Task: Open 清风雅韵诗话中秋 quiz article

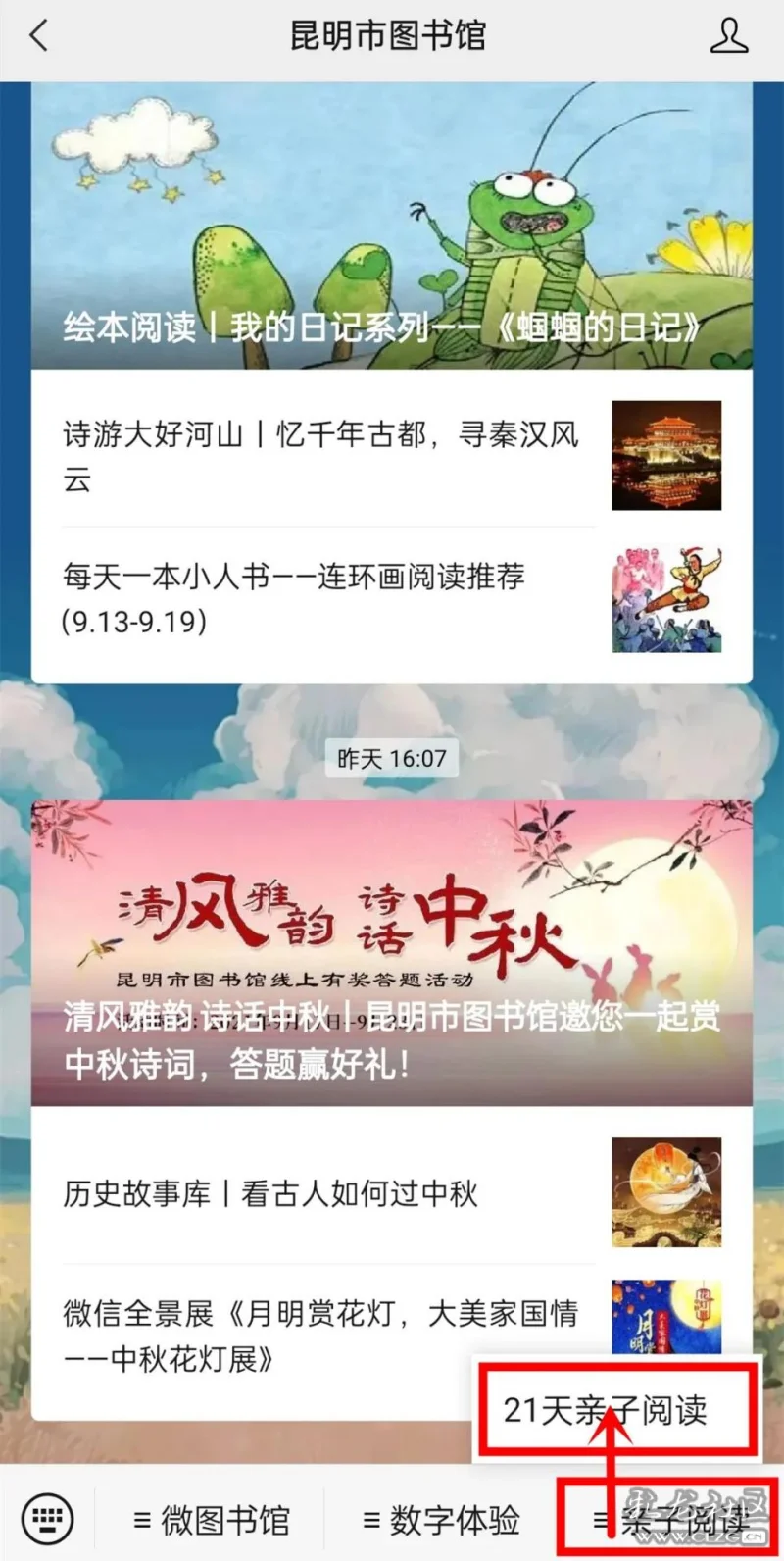Action: (x=392, y=953)
